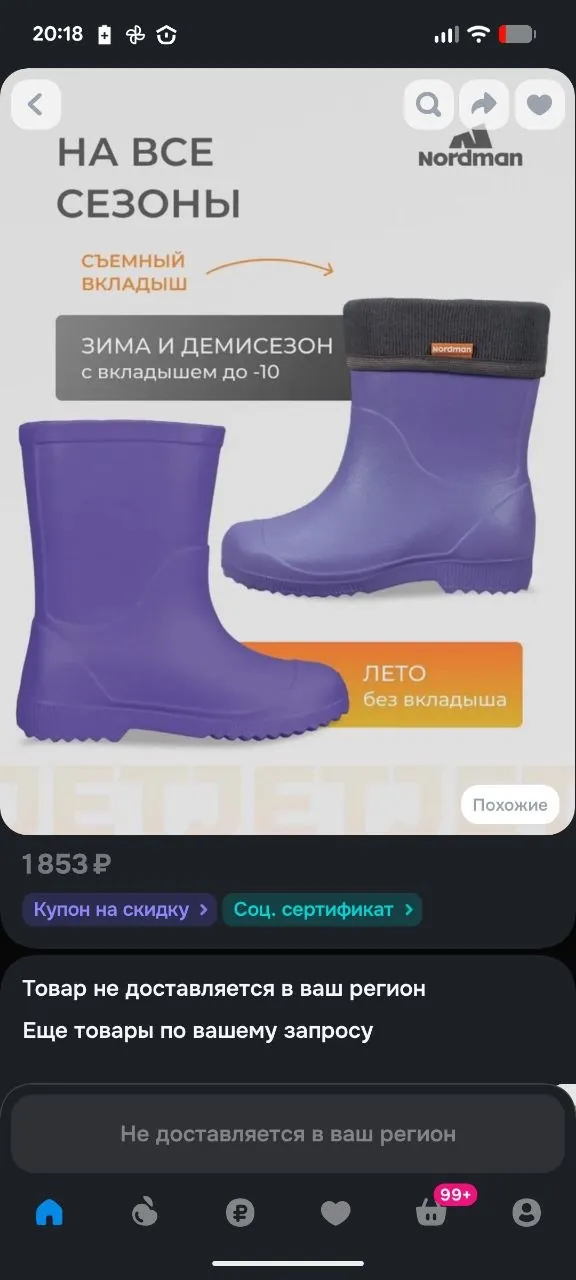The image size is (576, 1280).
Task: Open the fresh groceries tab
Action: point(145,1213)
